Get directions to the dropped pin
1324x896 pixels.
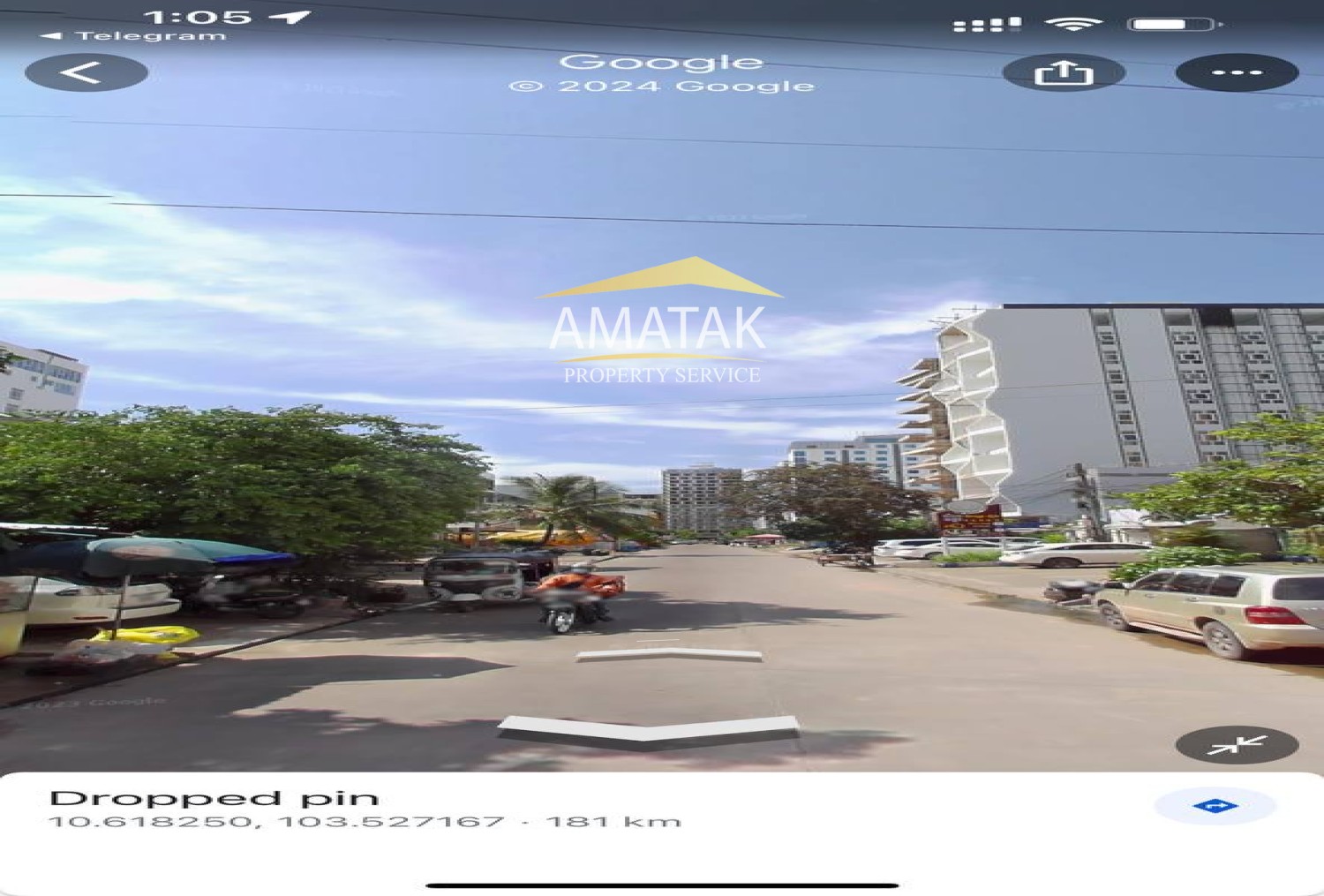pyautogui.click(x=1215, y=806)
